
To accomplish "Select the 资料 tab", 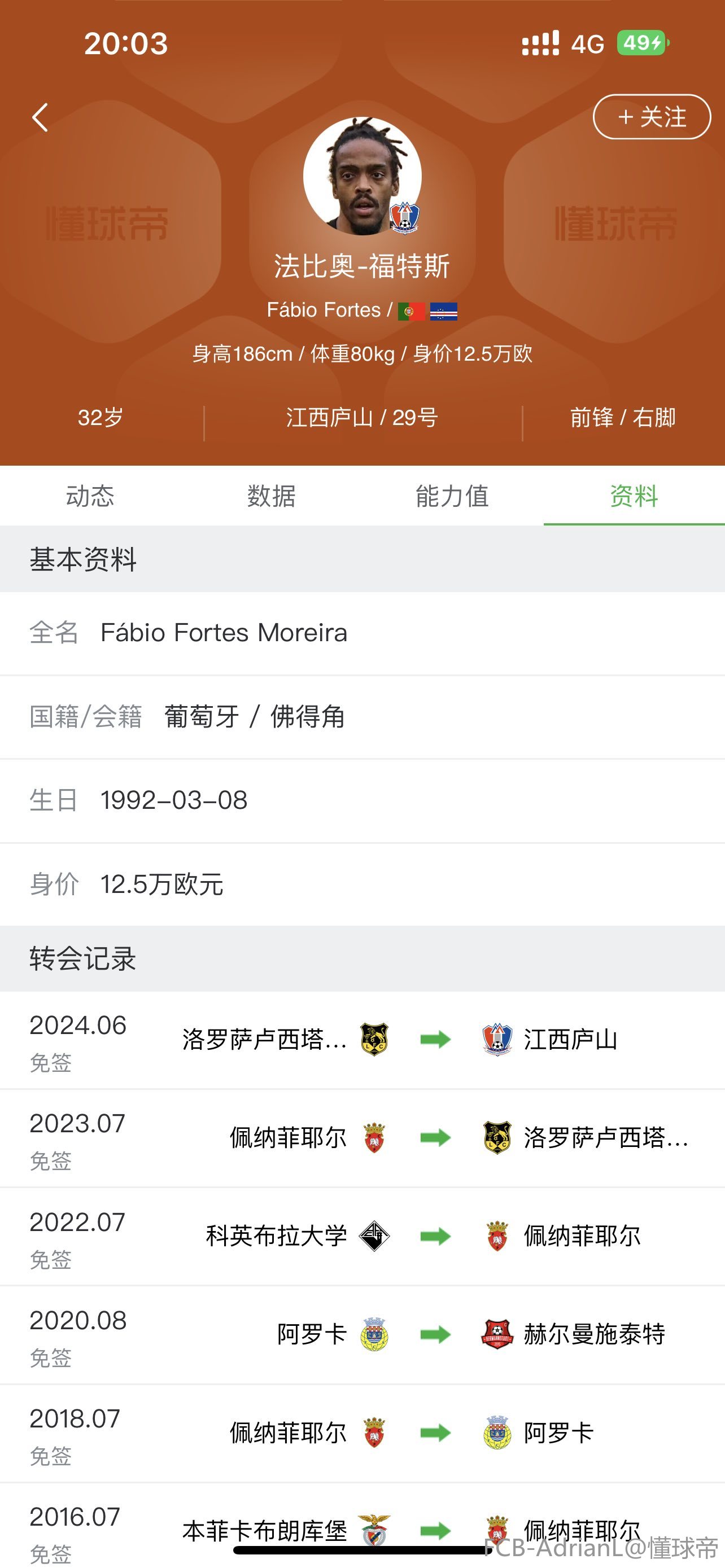I will pos(634,496).
